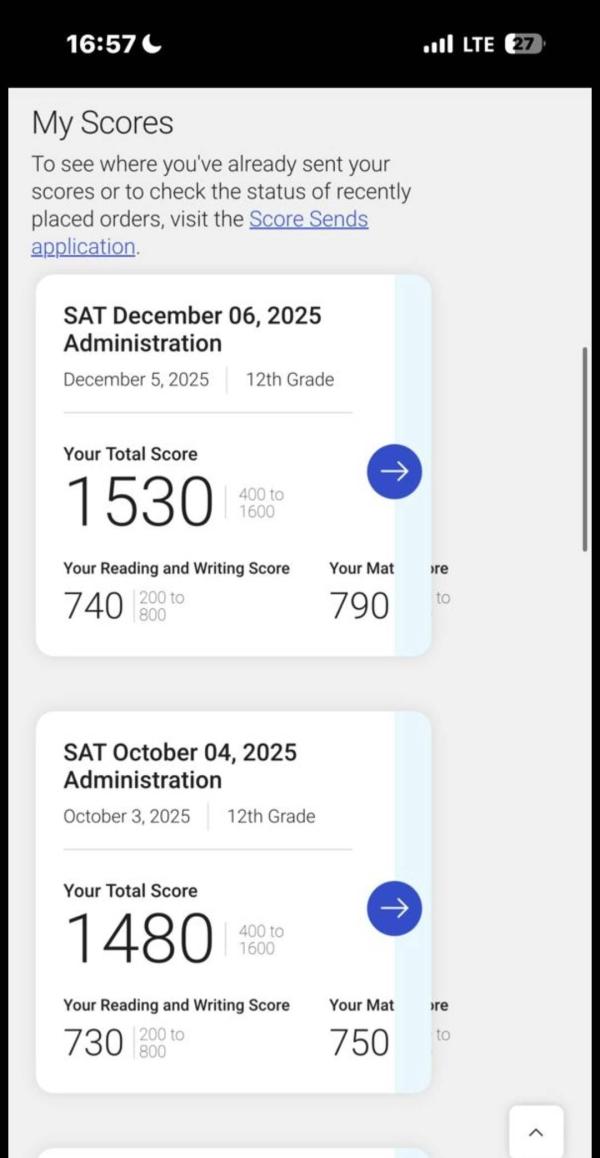This screenshot has height=1158, width=600.
Task: View details of December 06 SAT score
Action: (395, 471)
